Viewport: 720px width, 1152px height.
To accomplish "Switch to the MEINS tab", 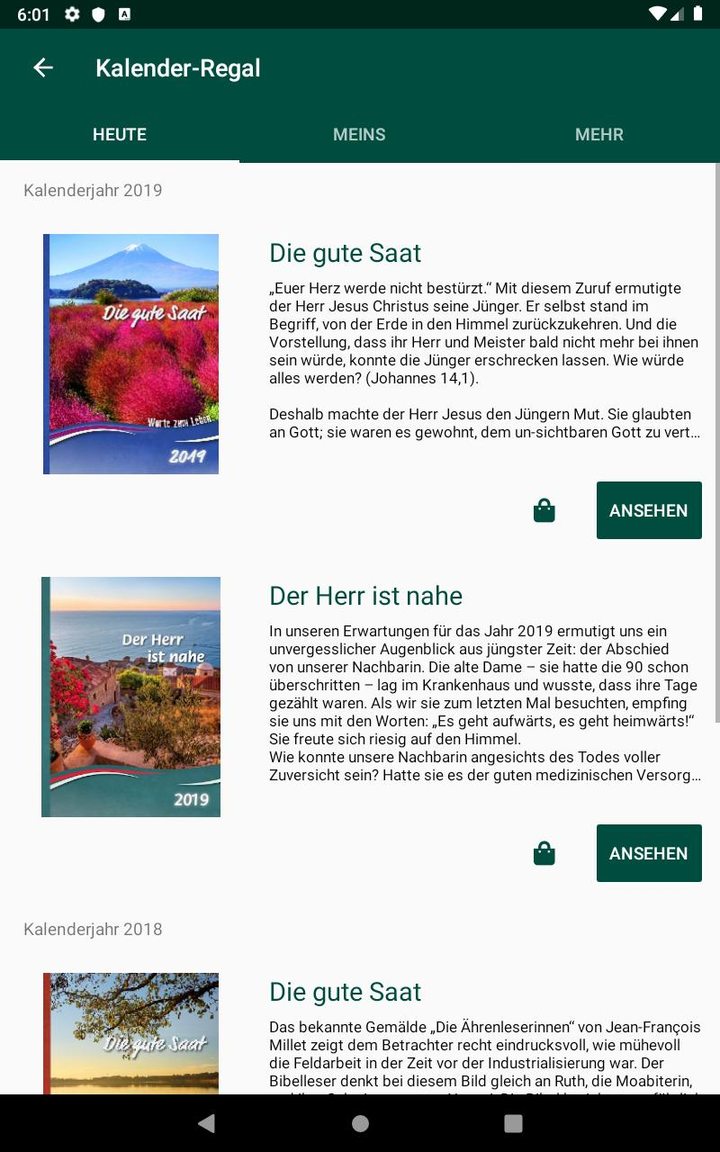I will pyautogui.click(x=359, y=134).
